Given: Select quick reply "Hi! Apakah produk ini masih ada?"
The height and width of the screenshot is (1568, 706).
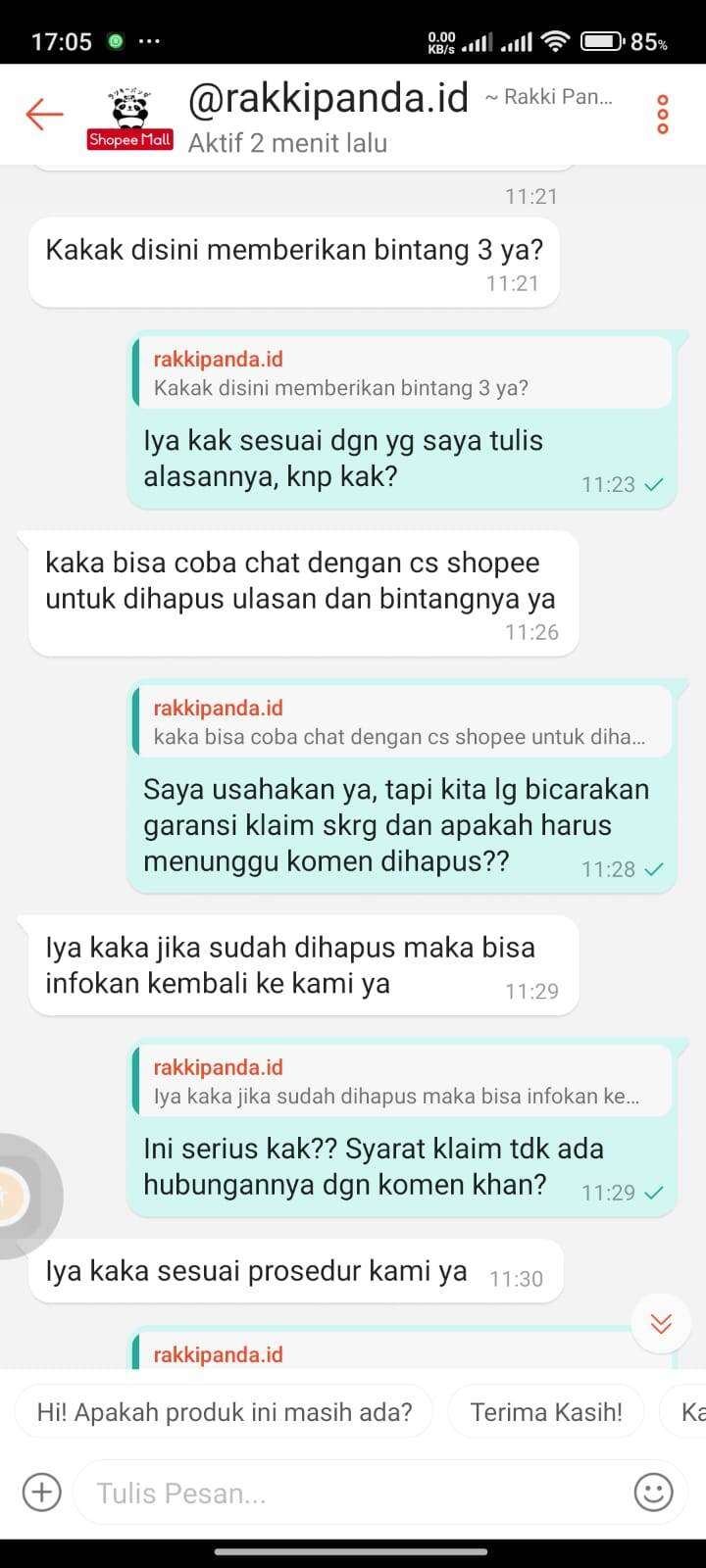Looking at the screenshot, I should (x=225, y=1411).
